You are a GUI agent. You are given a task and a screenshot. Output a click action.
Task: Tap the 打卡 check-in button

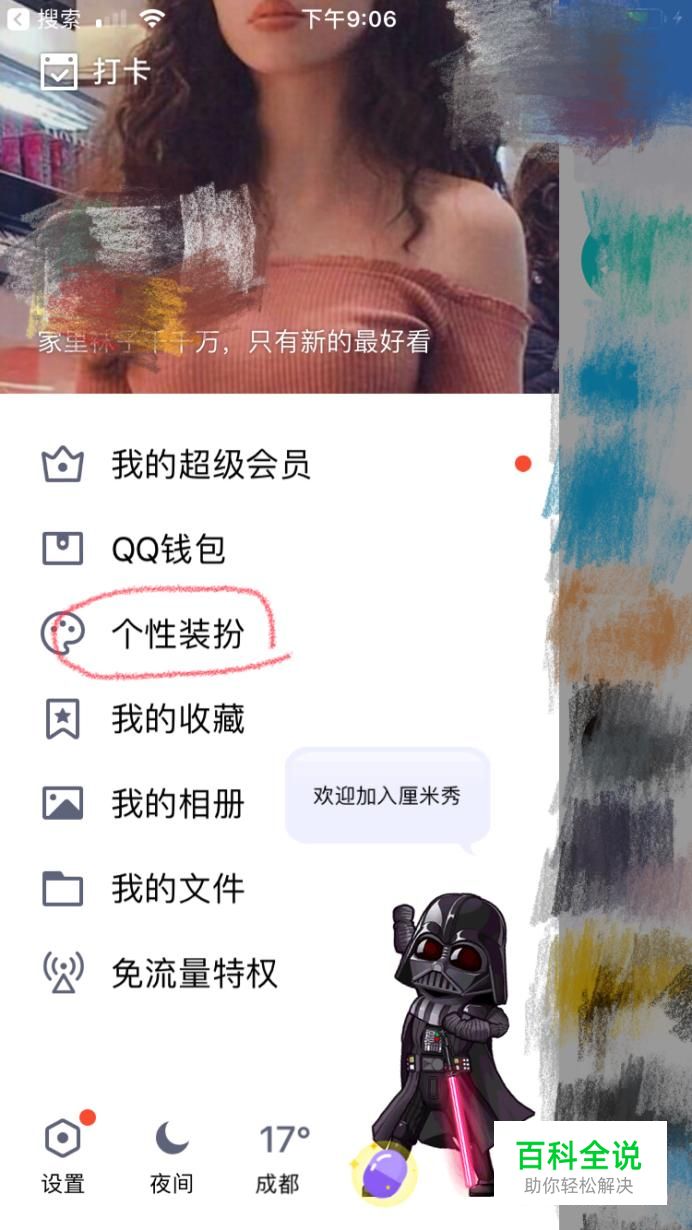click(x=95, y=72)
